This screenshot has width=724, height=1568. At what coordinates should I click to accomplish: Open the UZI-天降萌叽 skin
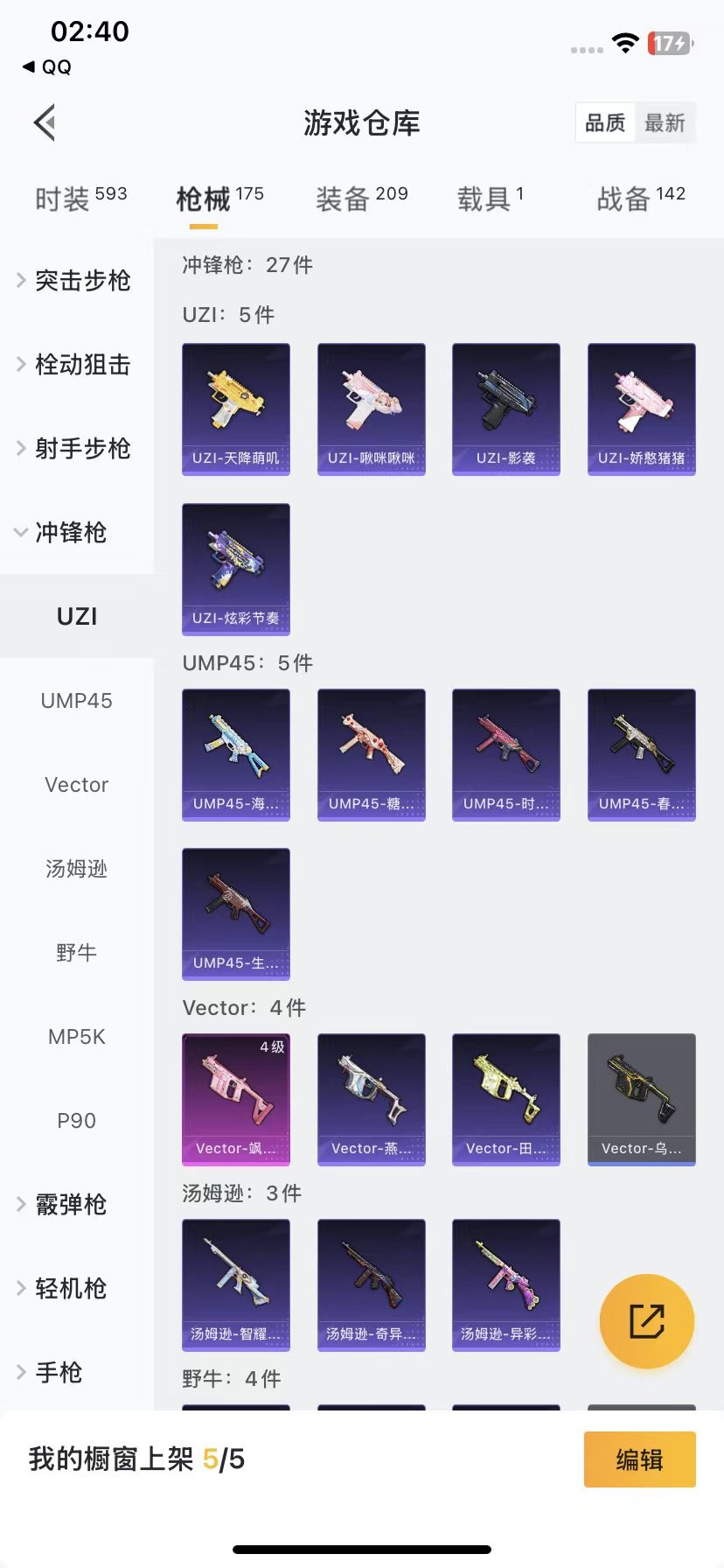click(x=236, y=409)
